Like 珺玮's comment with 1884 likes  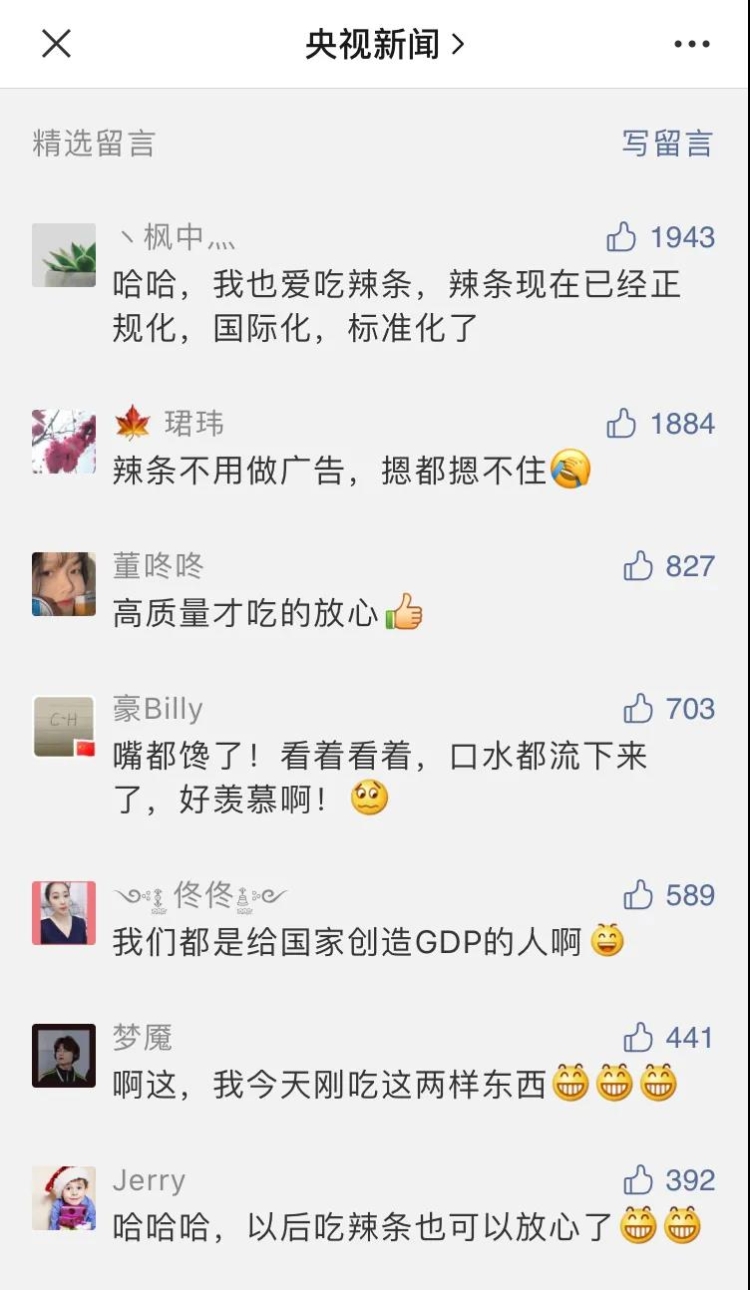[622, 424]
